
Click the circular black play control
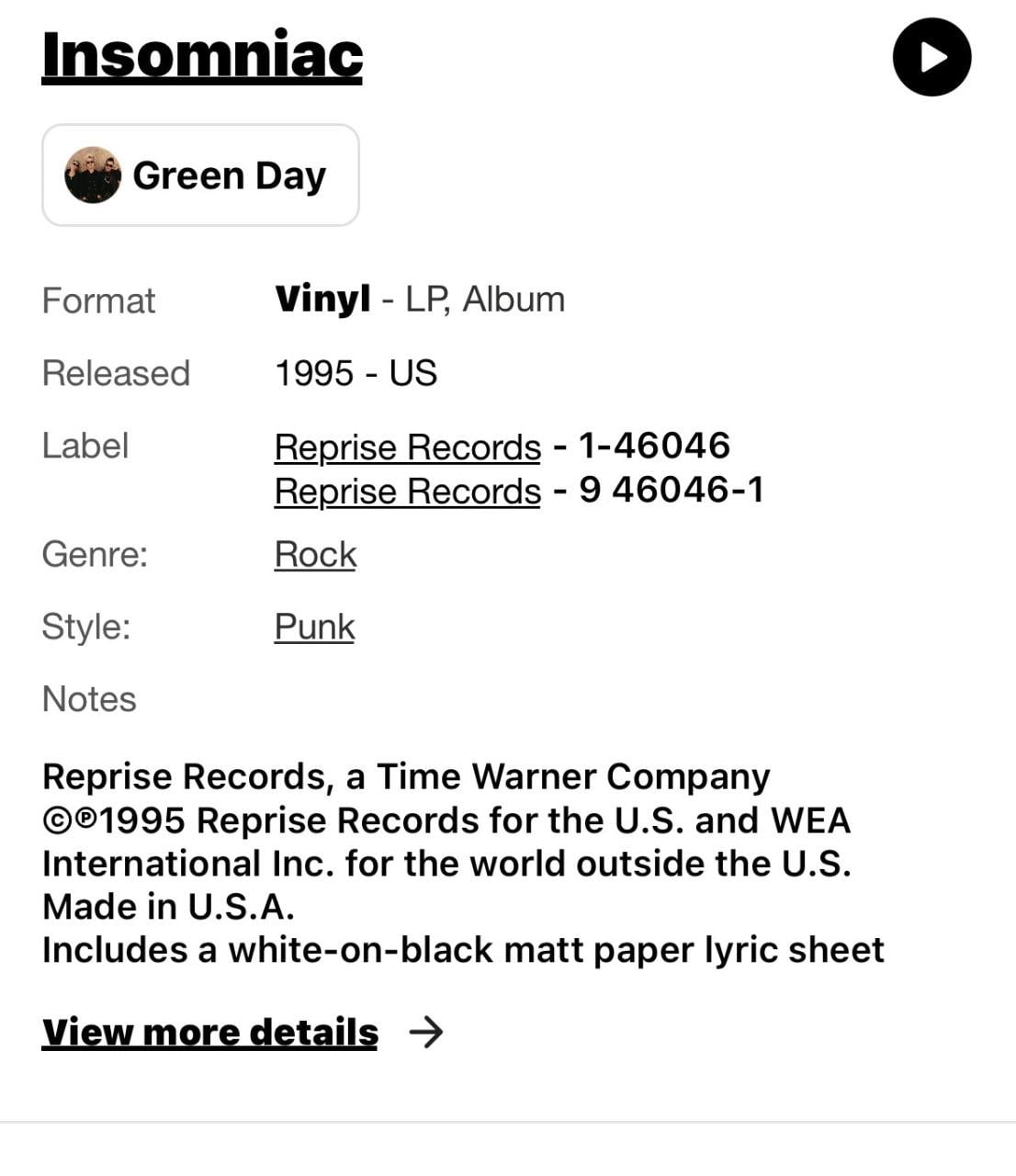point(932,57)
